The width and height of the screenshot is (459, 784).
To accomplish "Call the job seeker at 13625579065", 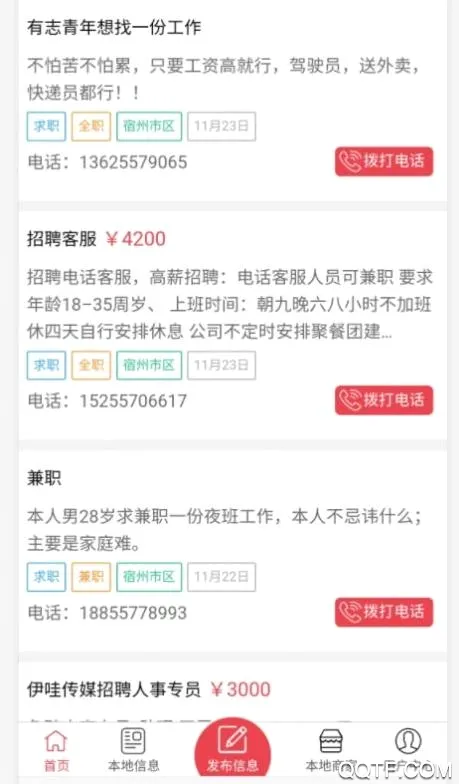I will tap(384, 162).
